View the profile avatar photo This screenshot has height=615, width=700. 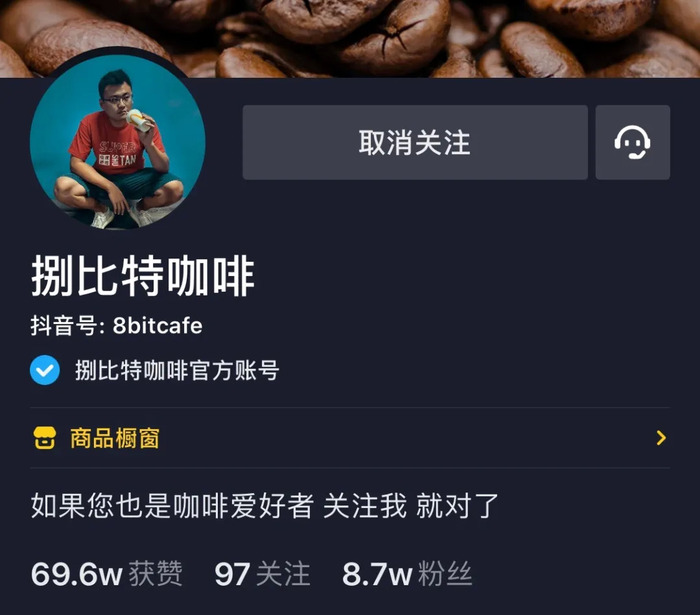click(118, 140)
